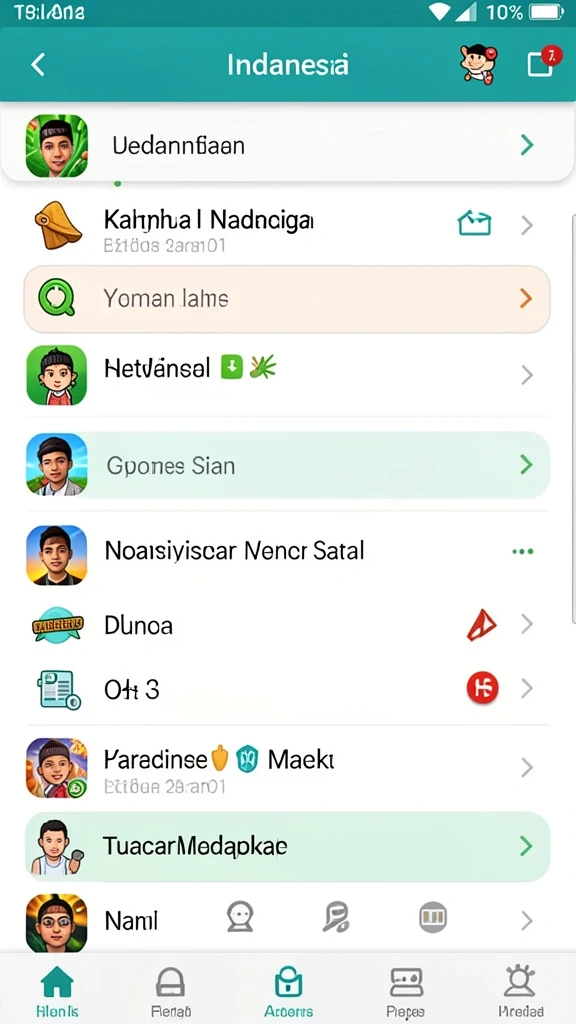The width and height of the screenshot is (576, 1024).
Task: Switch to the Flenab tab
Action: pyautogui.click(x=171, y=991)
